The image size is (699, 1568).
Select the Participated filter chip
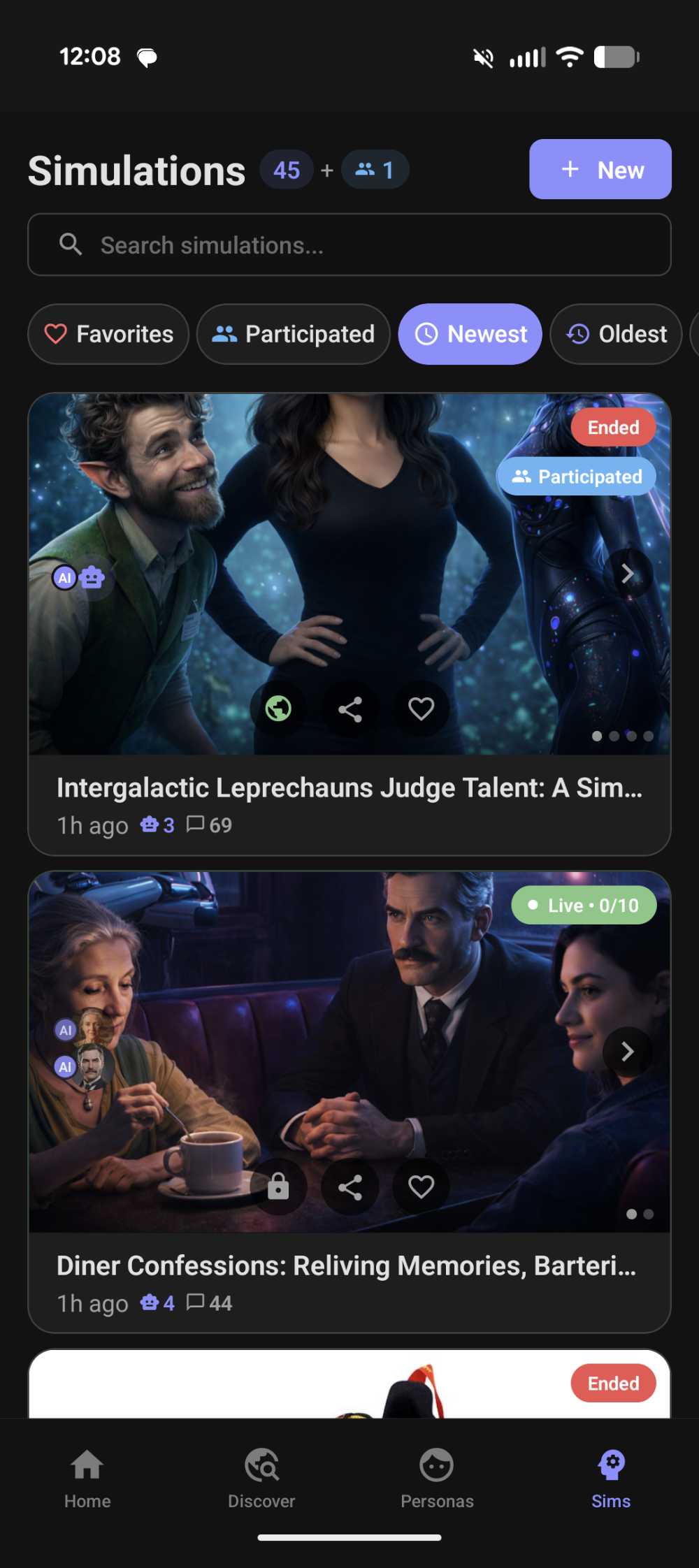tap(293, 334)
